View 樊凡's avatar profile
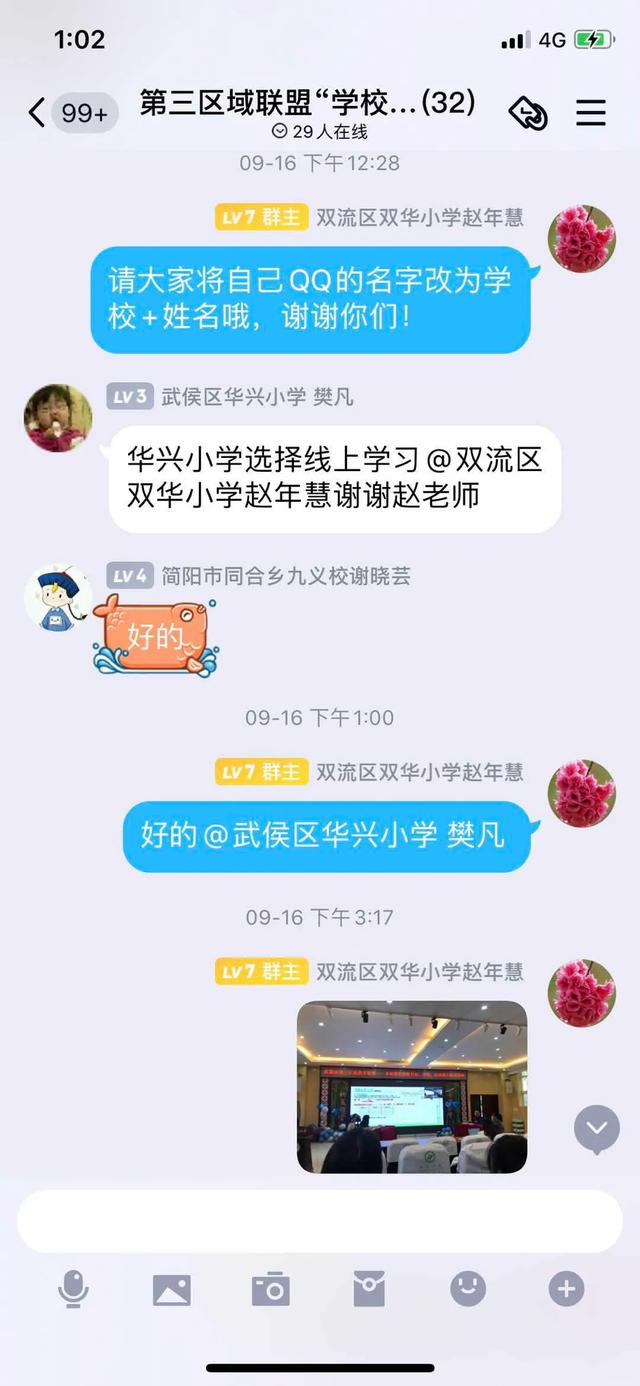Screen dimensions: 640x1386 point(58,418)
